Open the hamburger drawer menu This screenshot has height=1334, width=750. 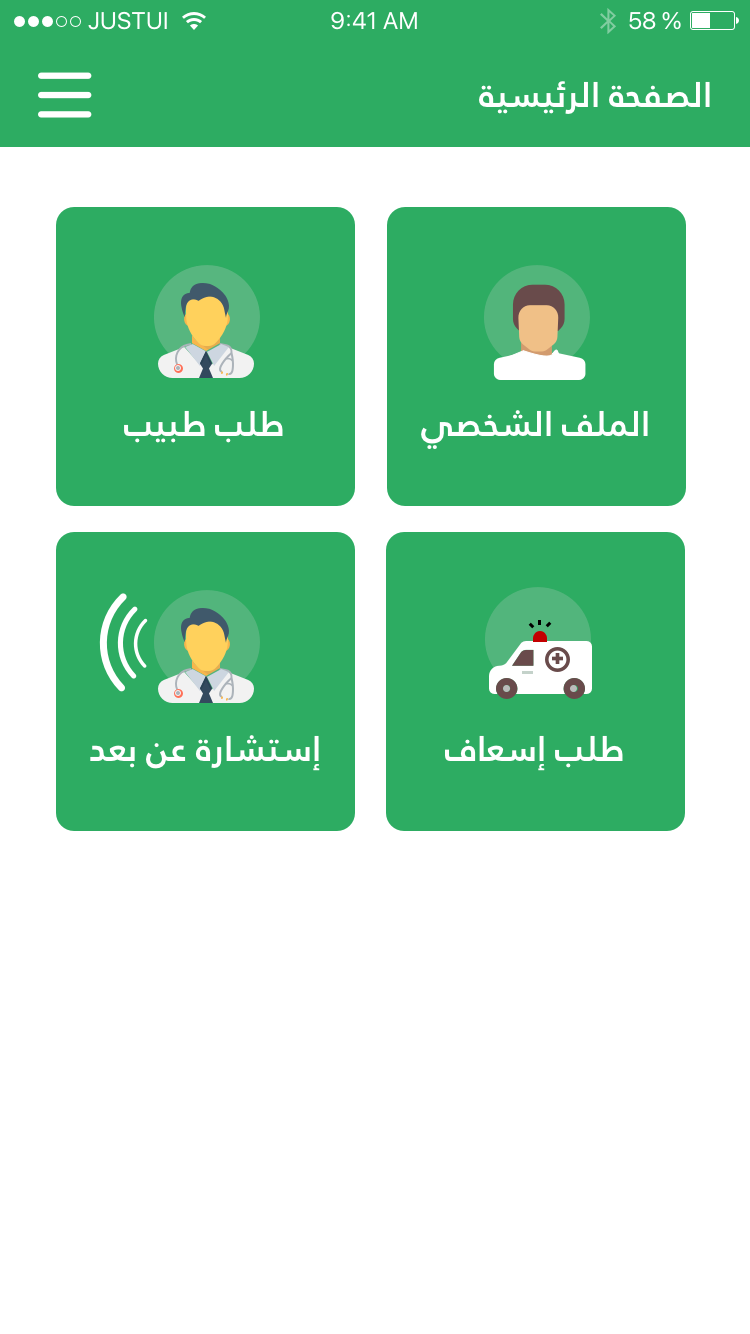click(64, 95)
